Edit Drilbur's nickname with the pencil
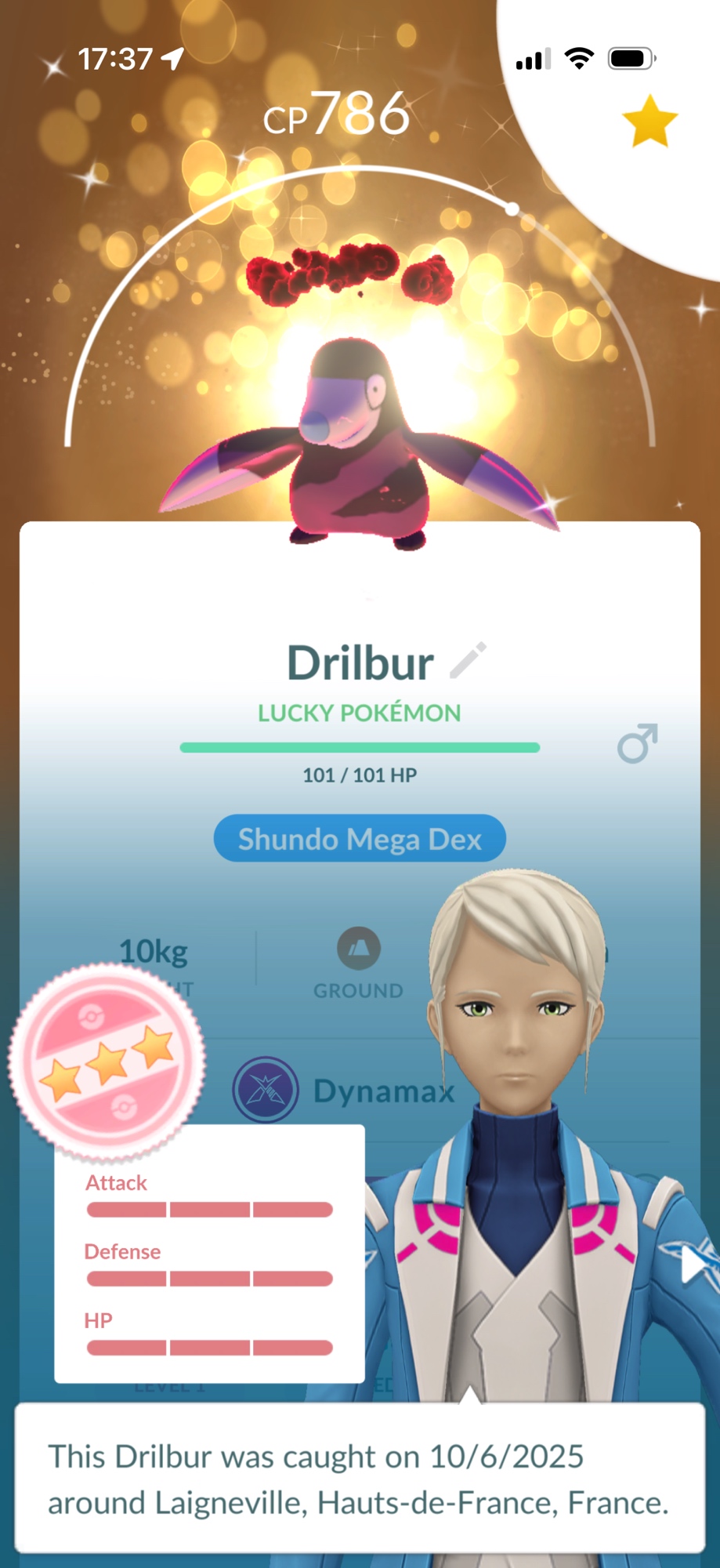The height and width of the screenshot is (1568, 720). pyautogui.click(x=469, y=660)
